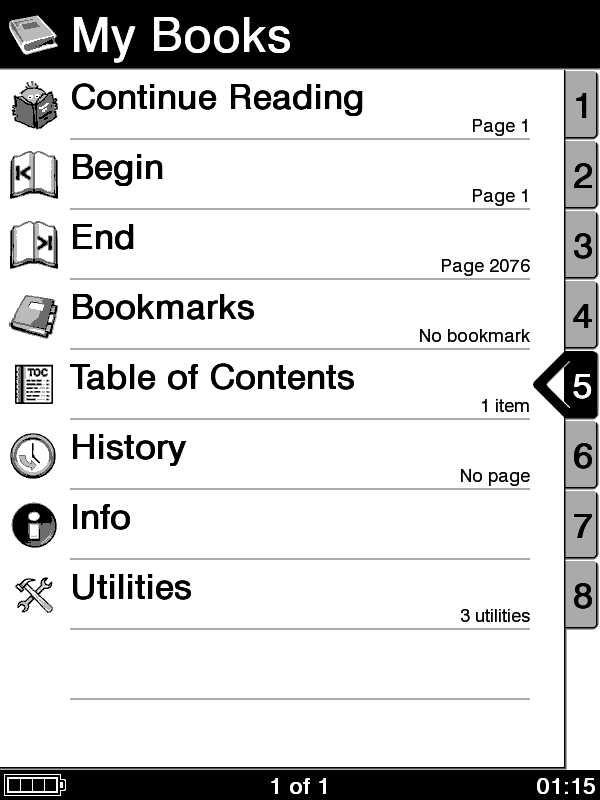The height and width of the screenshot is (800, 600).
Task: Select side tab number 3
Action: tap(582, 245)
